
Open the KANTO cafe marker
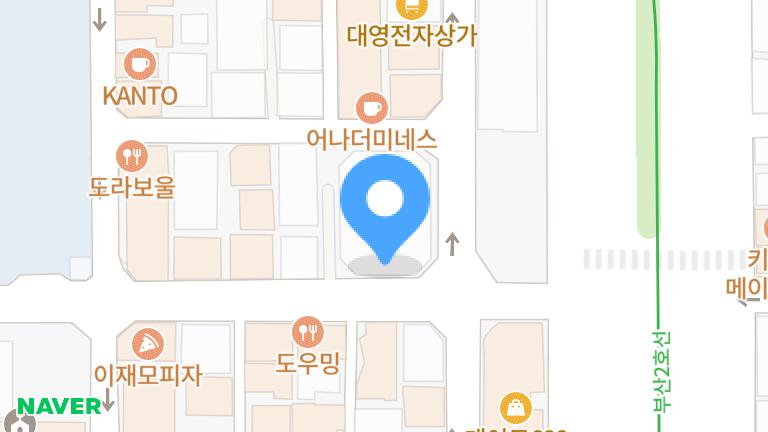click(139, 66)
